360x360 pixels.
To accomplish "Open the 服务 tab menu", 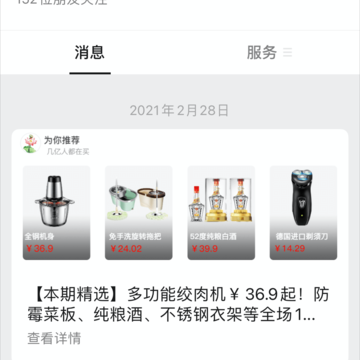I will [269, 53].
